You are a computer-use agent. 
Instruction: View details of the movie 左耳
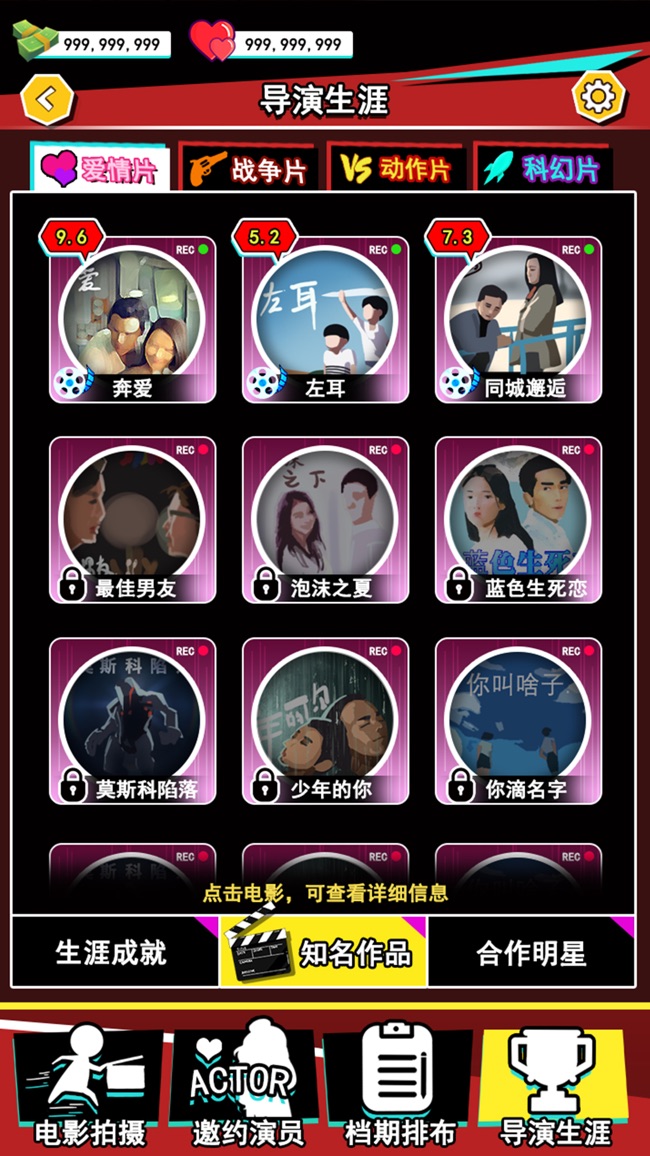(325, 320)
